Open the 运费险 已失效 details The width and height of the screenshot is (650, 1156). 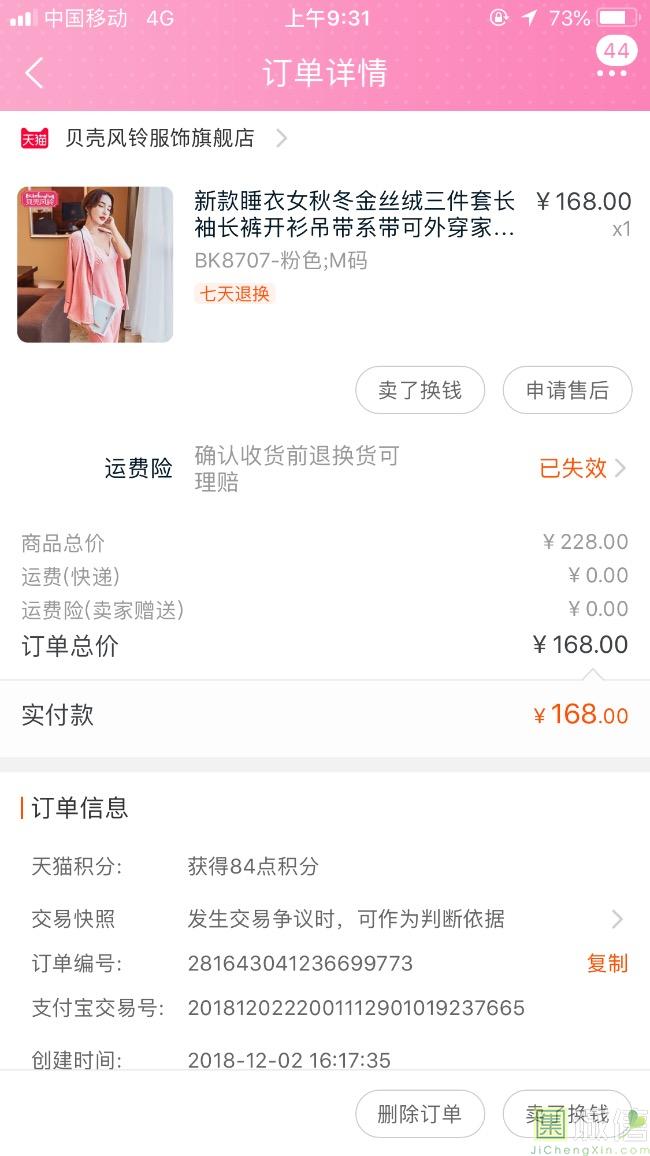pyautogui.click(x=582, y=468)
